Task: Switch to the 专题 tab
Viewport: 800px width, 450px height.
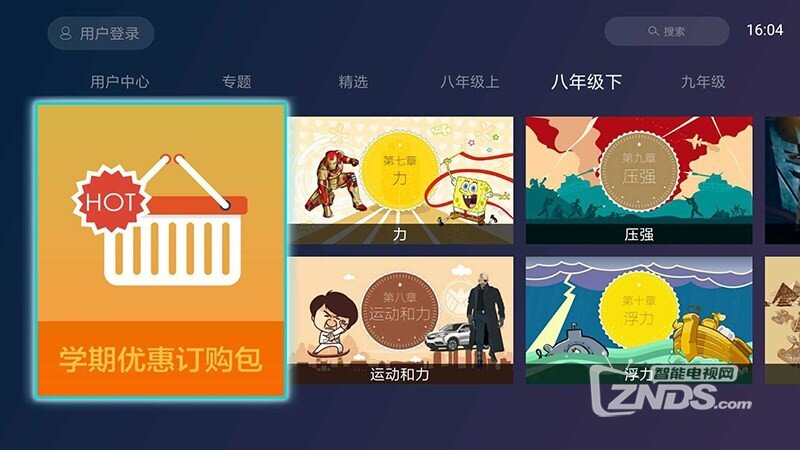Action: tap(236, 82)
